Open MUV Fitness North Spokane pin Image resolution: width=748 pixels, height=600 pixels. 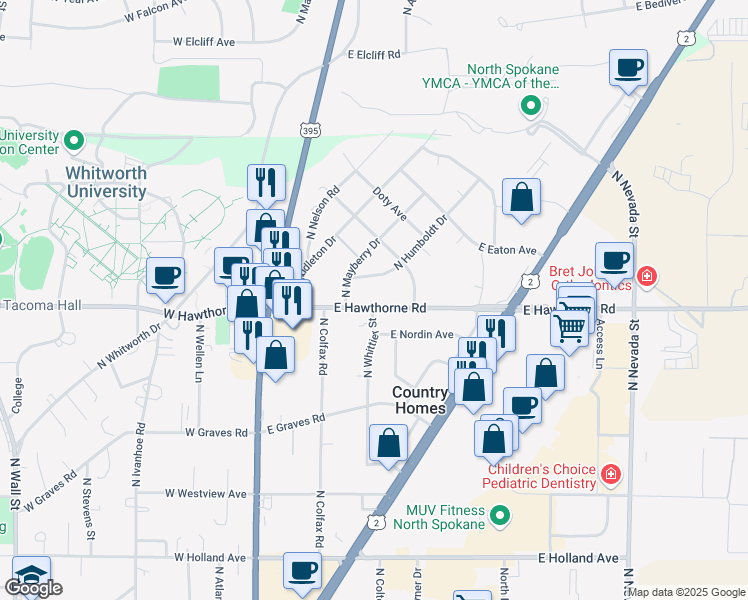tap(501, 516)
